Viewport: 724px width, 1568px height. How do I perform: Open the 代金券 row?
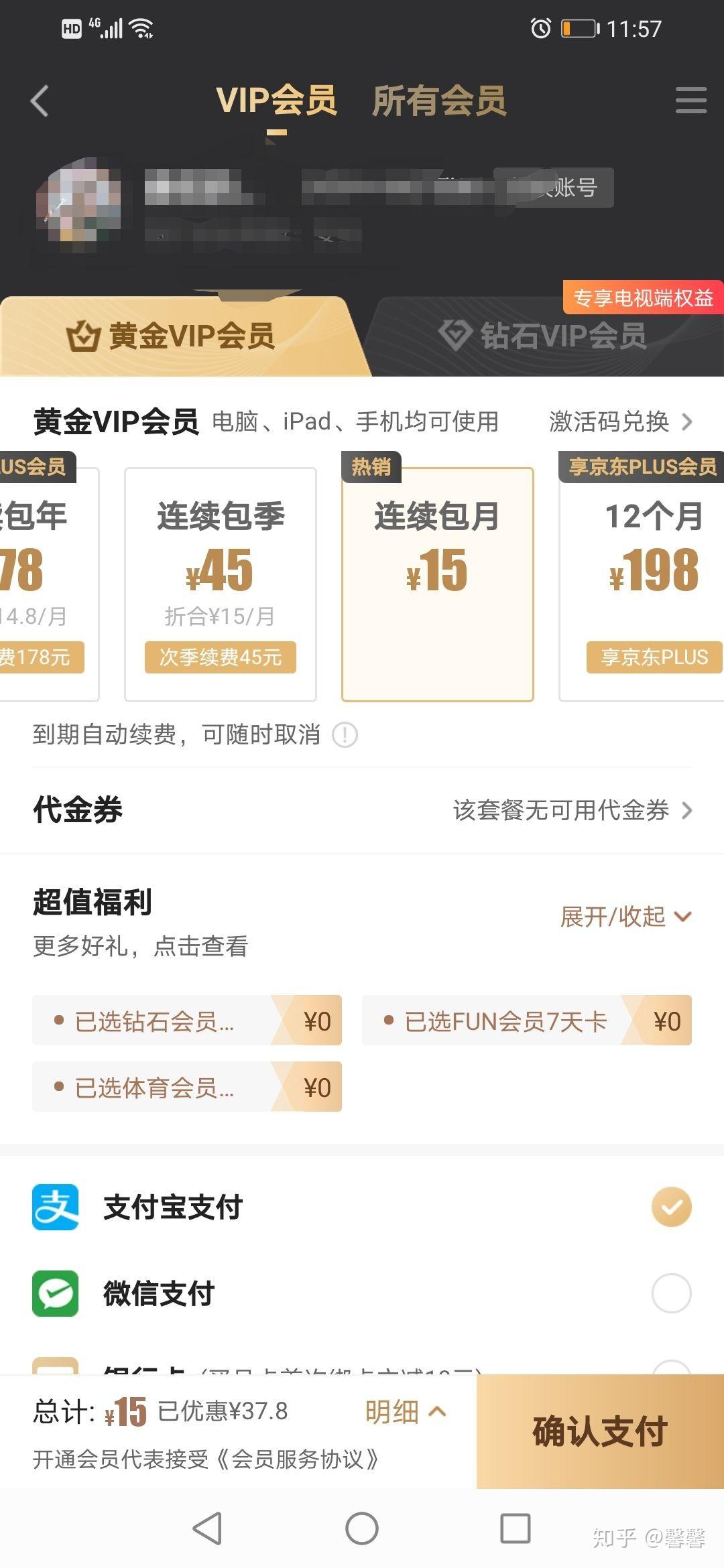click(x=362, y=810)
